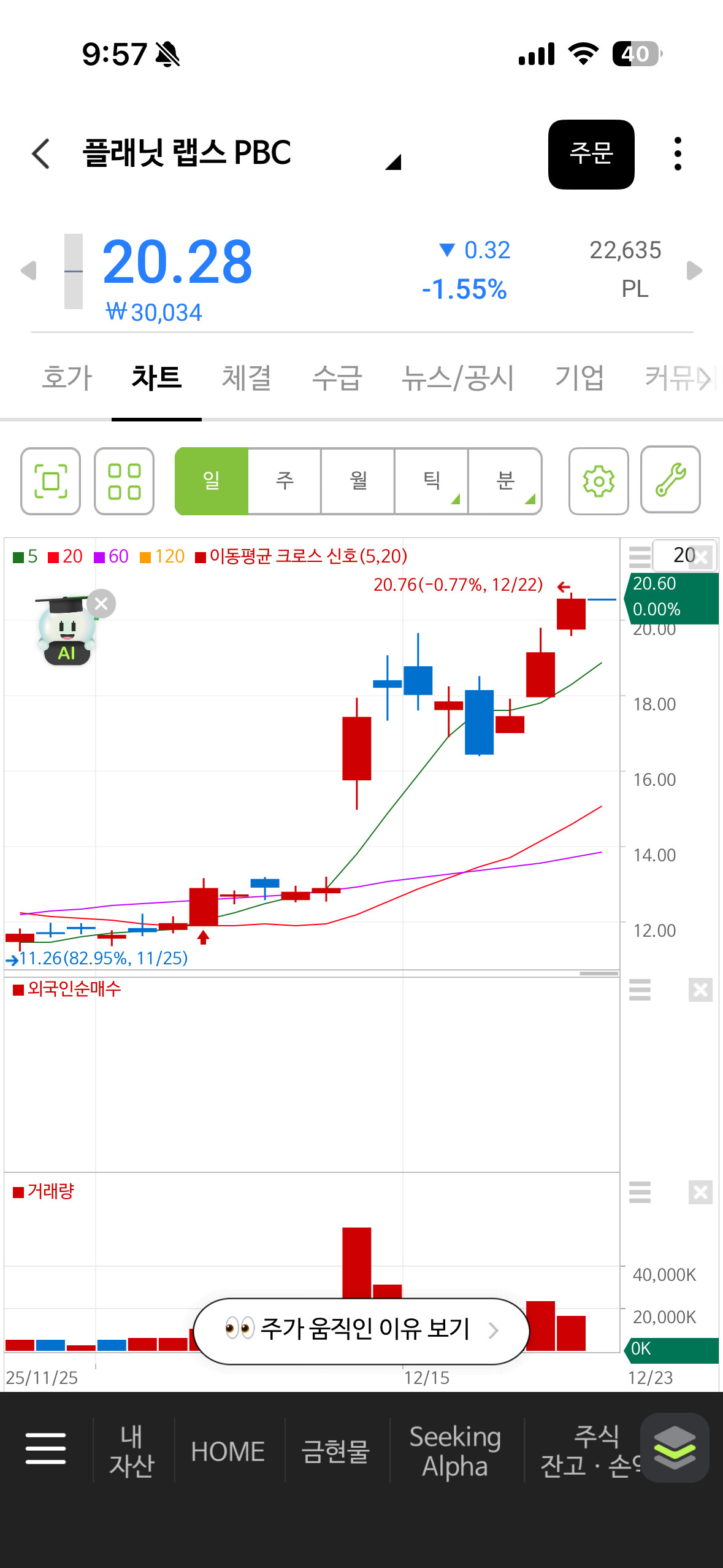Screen dimensions: 723x1568
Task: Select the monthly 월 chart period
Action: pyautogui.click(x=358, y=481)
